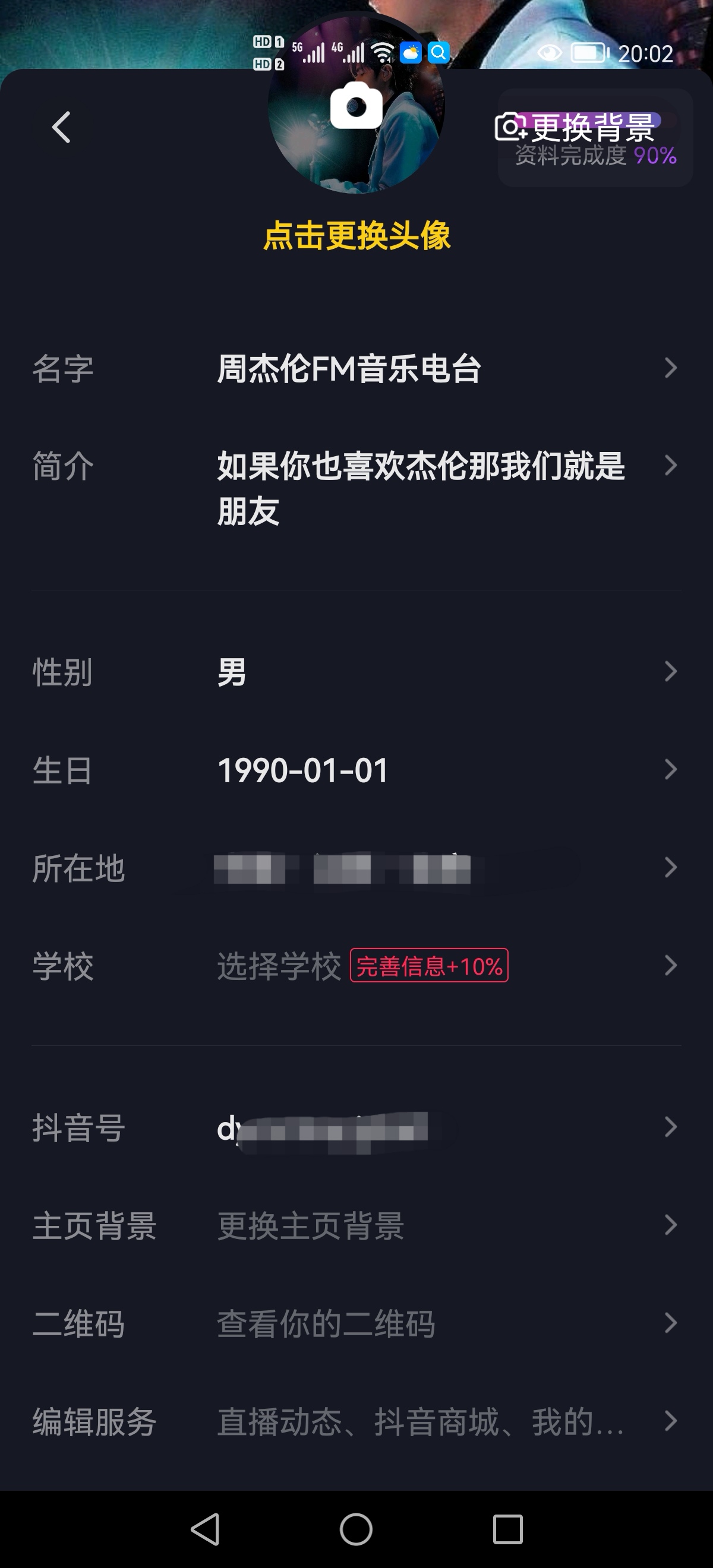
Task: Open the 编辑服务 services row
Action: 356,1421
